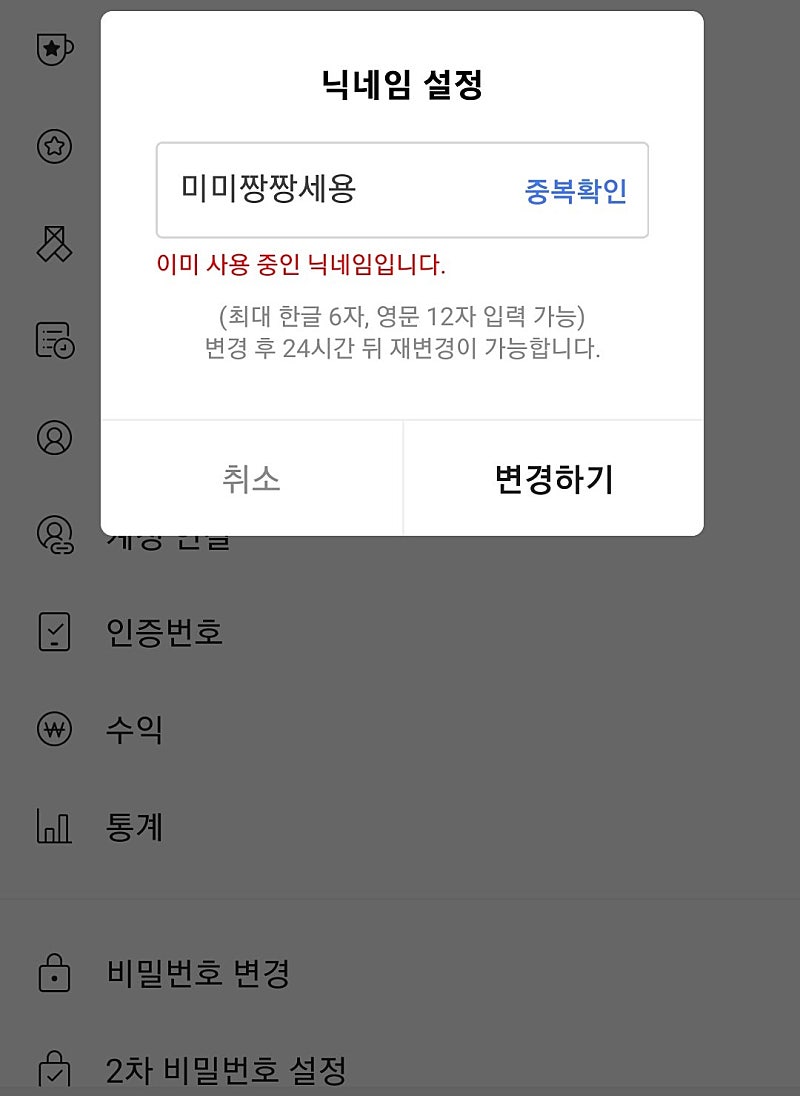Tap the nickname text field
Viewport: 800px width, 1096px height.
tap(330, 190)
